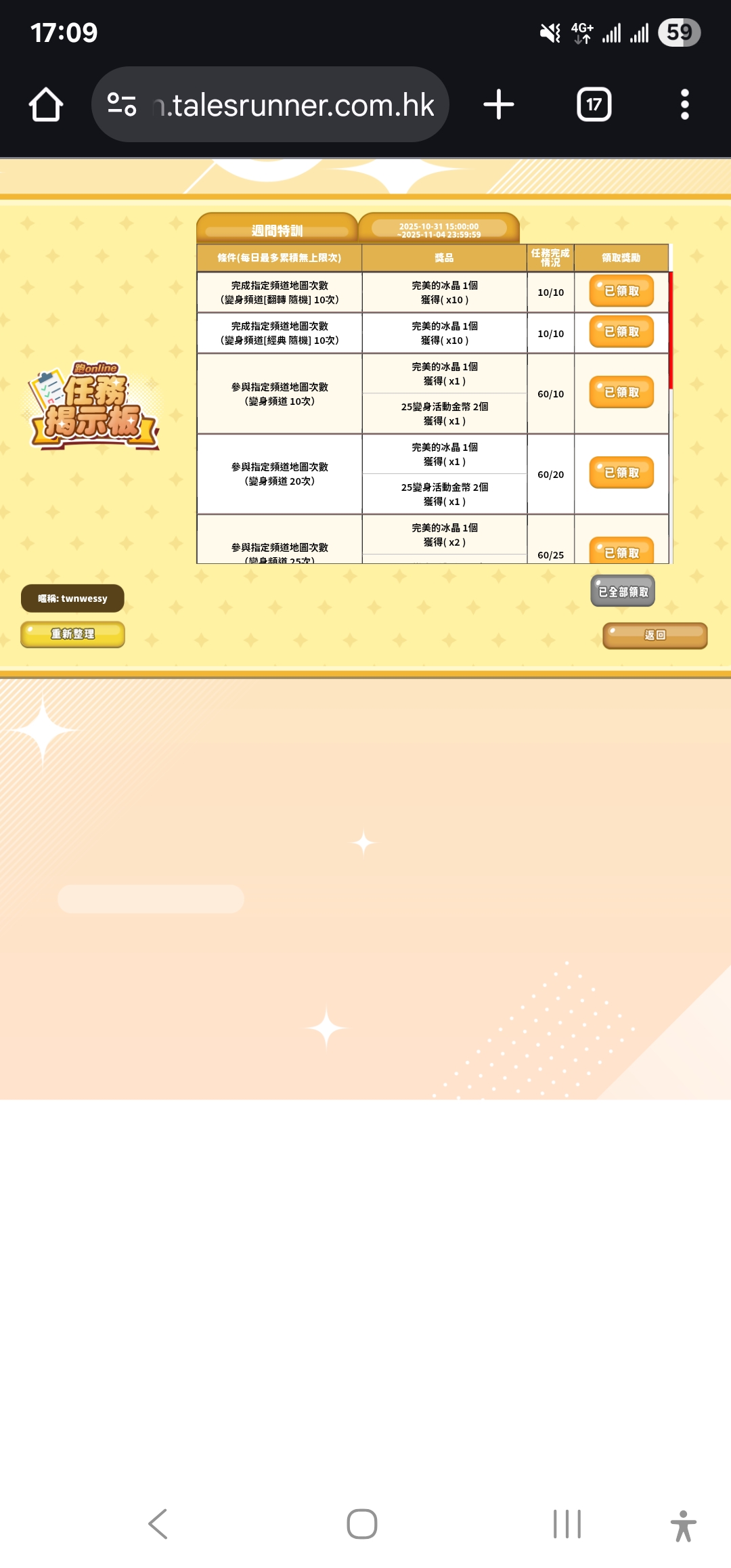
Task: Go back using system navigation bar
Action: (158, 1524)
